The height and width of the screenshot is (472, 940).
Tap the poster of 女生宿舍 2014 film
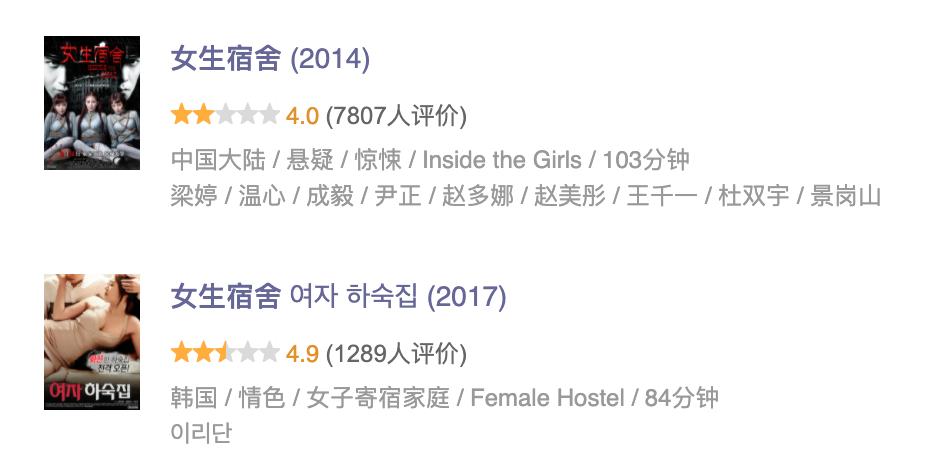click(92, 103)
